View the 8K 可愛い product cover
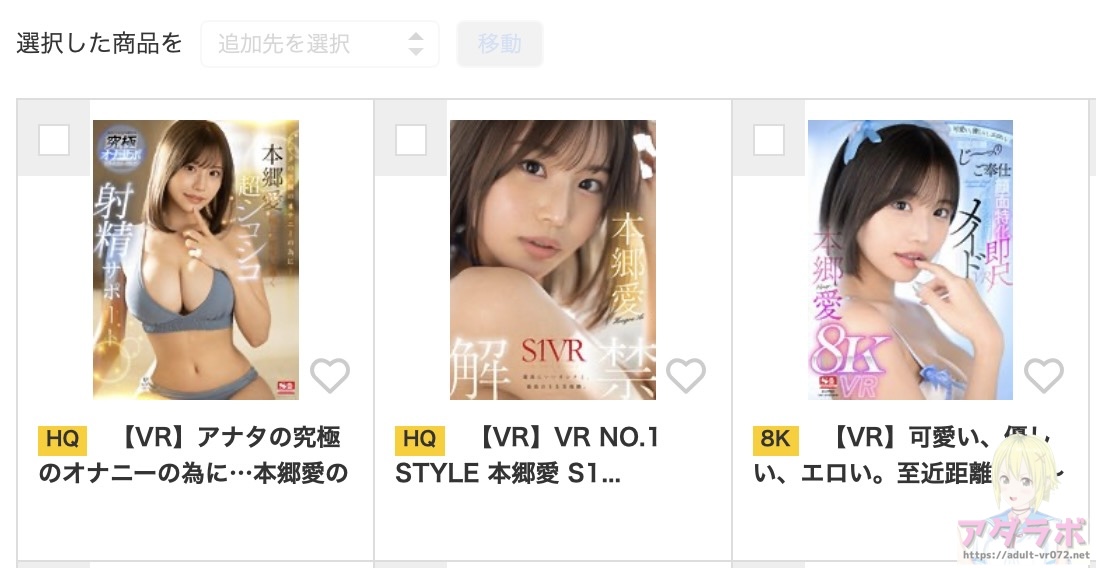Viewport: 1096px width, 568px height. click(910, 260)
